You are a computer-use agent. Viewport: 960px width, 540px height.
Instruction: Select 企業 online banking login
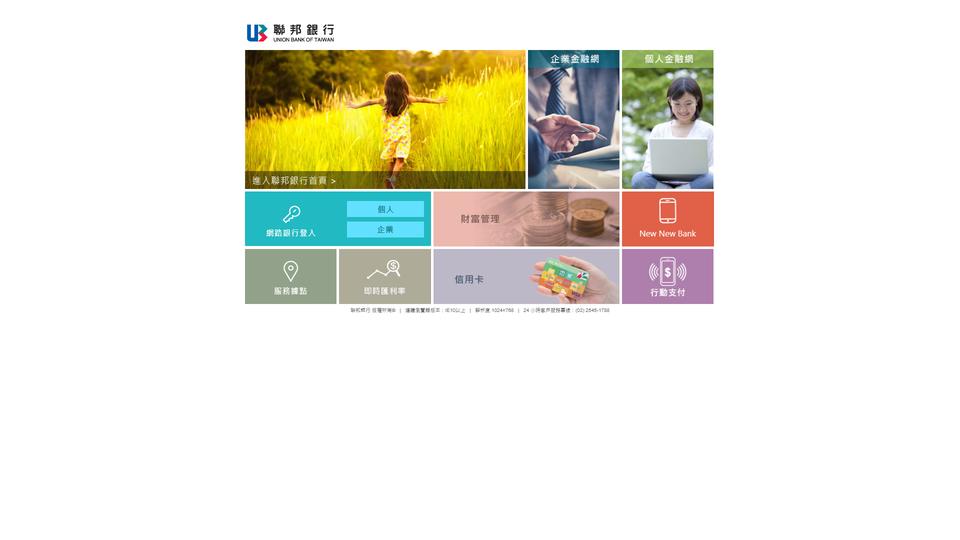point(385,230)
